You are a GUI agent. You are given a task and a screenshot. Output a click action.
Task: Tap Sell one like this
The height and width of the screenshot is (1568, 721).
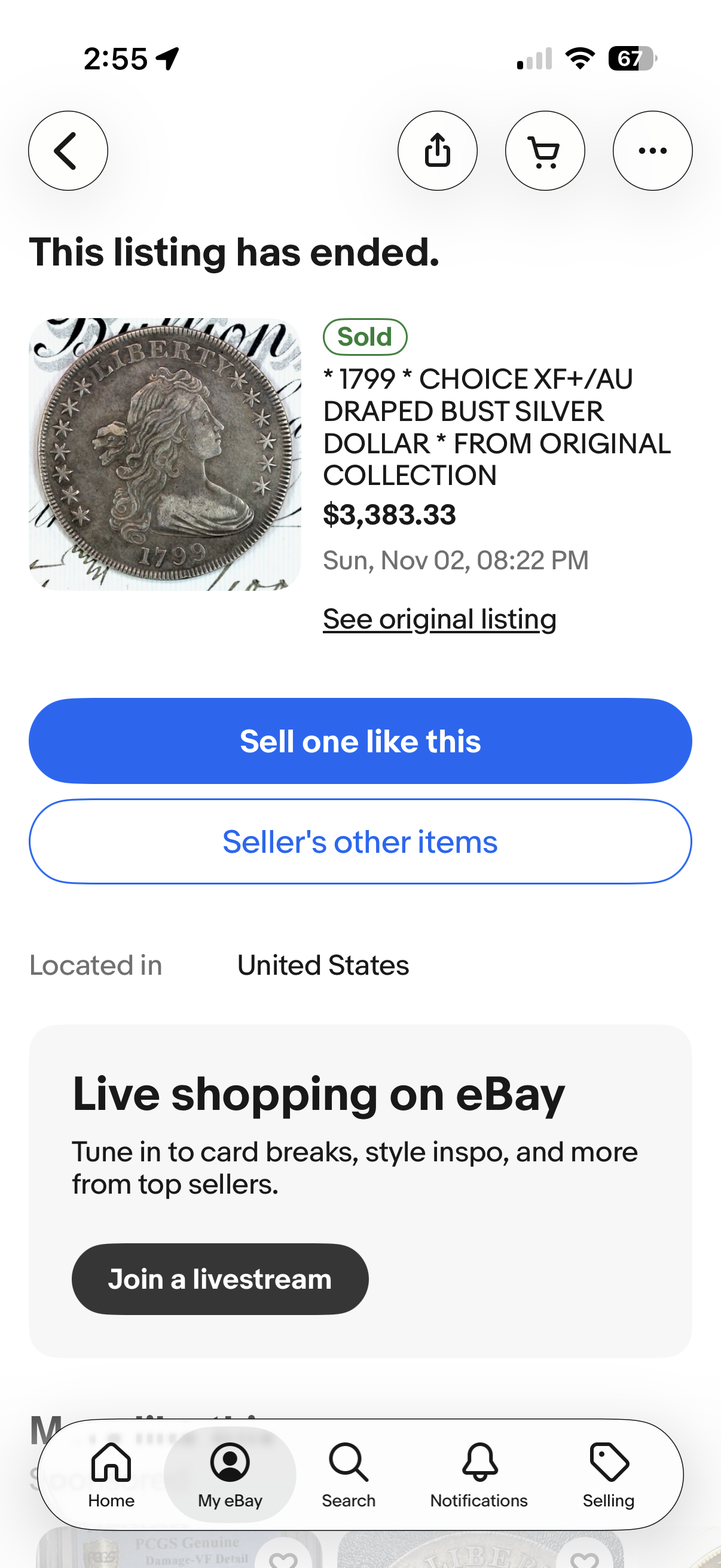pyautogui.click(x=360, y=741)
